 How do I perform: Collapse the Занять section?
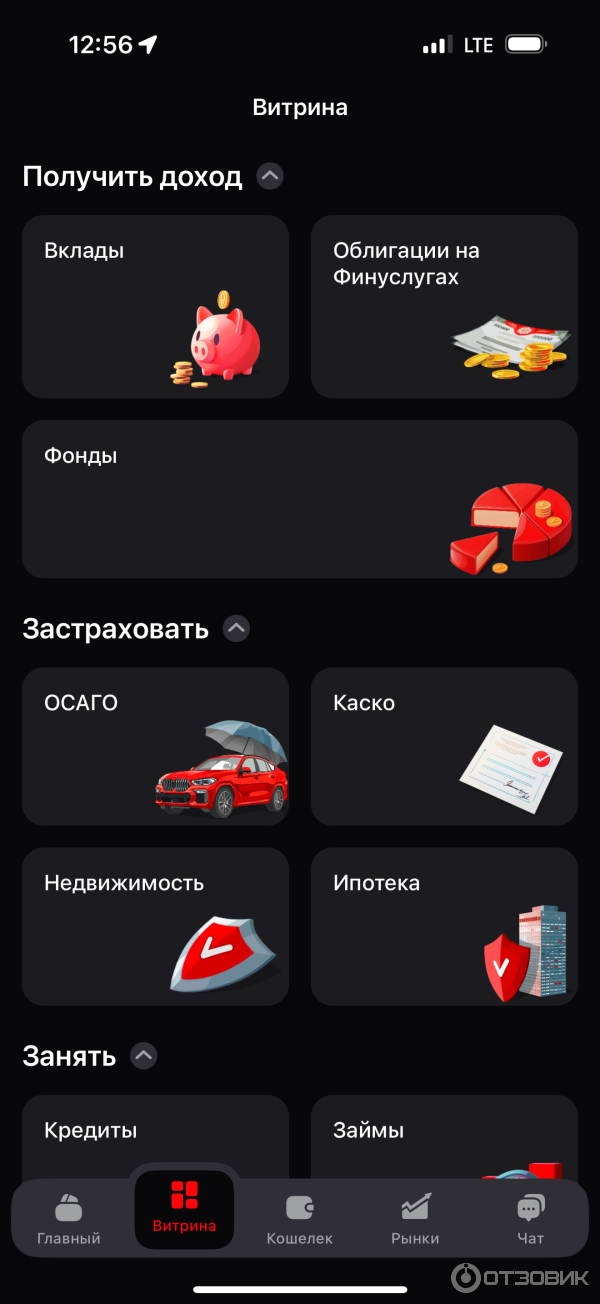[144, 1056]
